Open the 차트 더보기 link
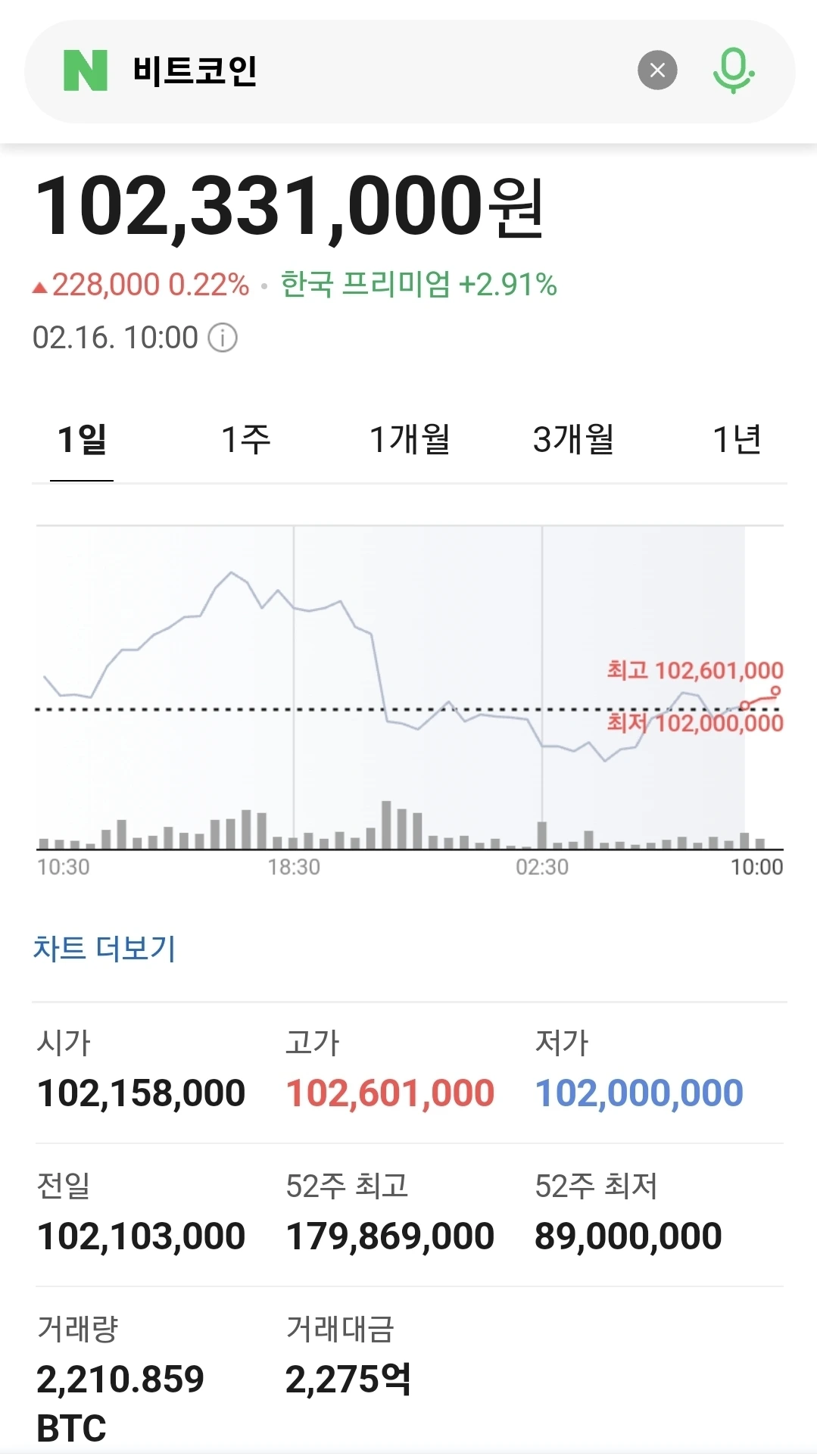 pos(104,948)
